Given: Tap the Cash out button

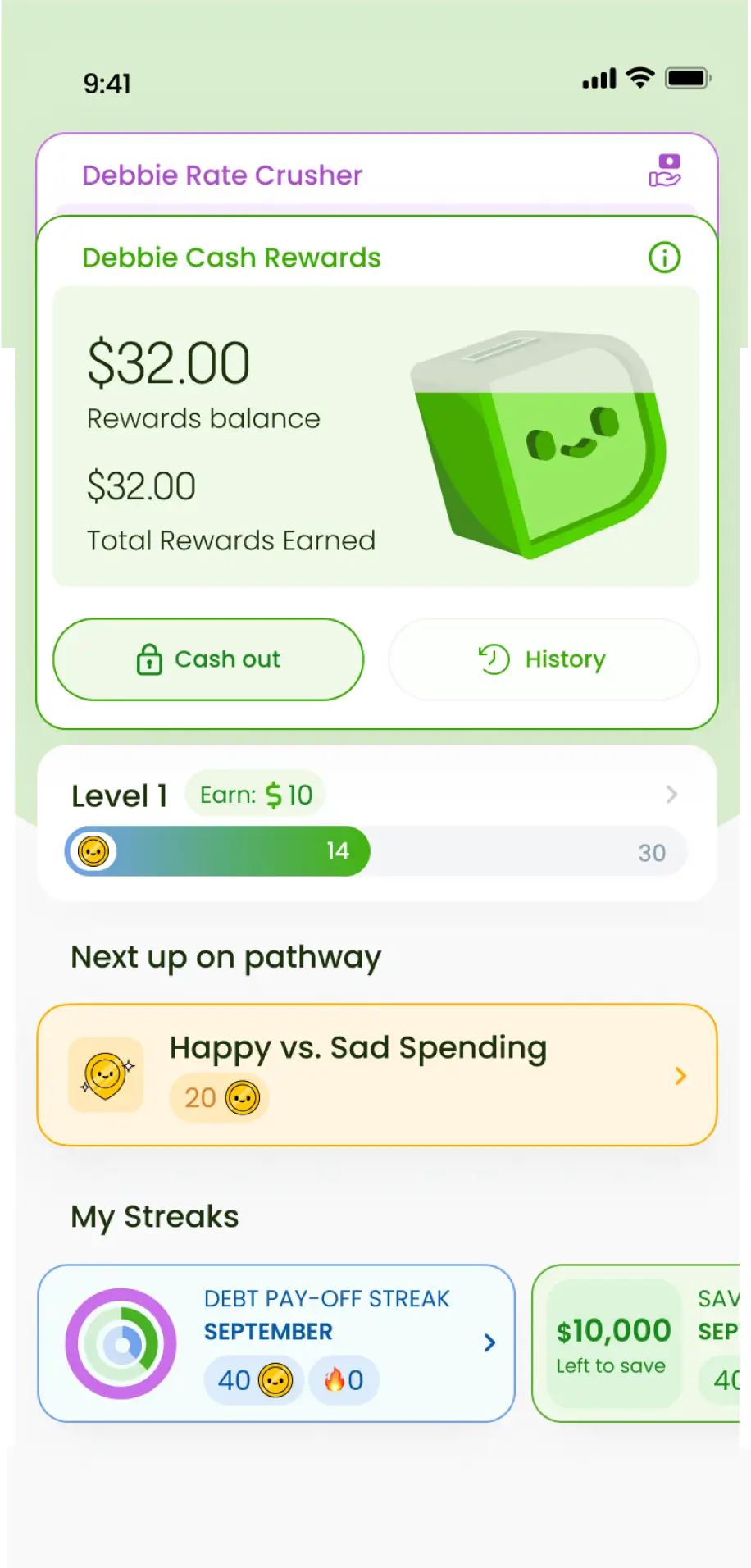Looking at the screenshot, I should [208, 659].
